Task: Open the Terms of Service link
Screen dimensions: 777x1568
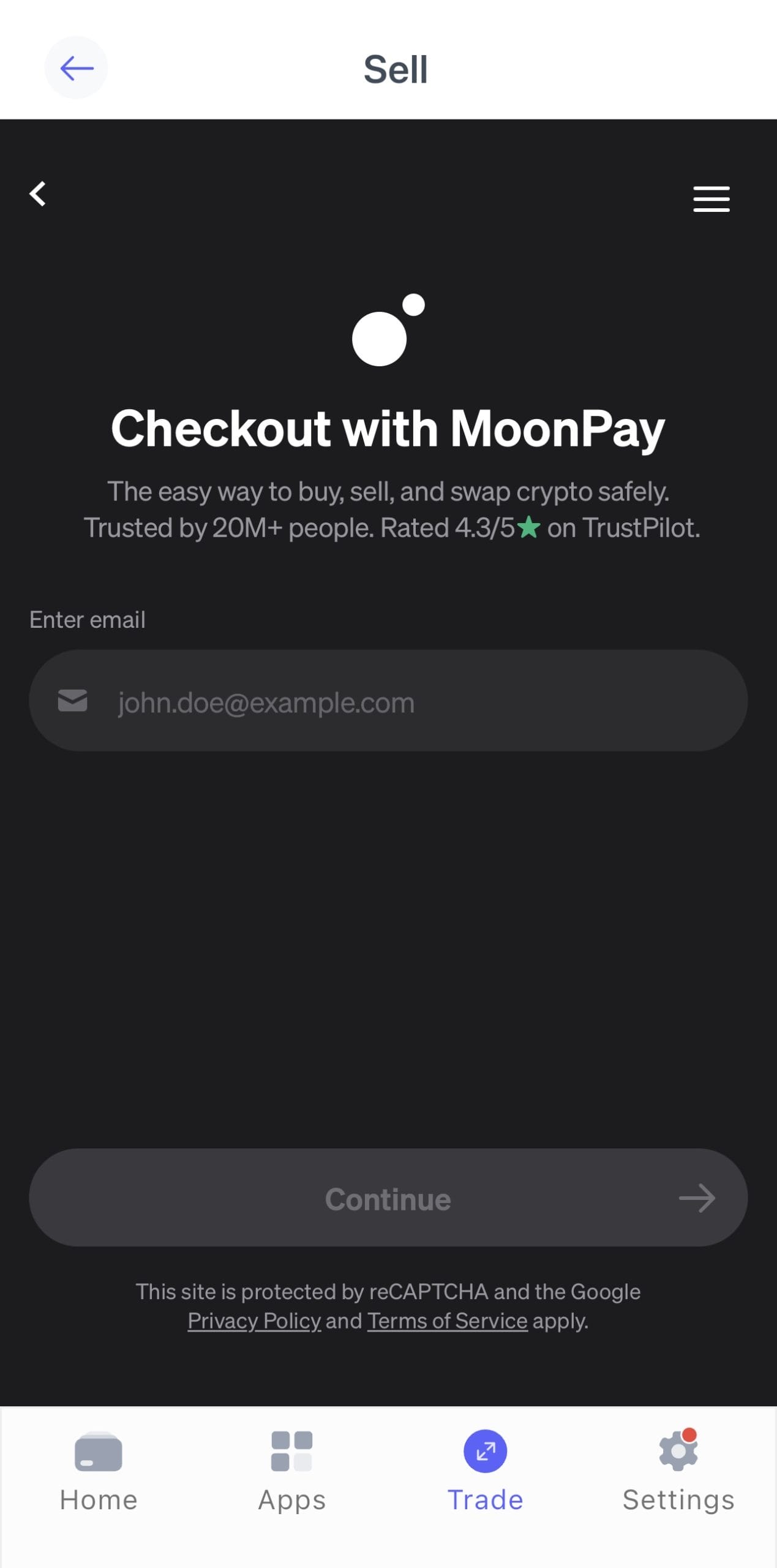Action: pyautogui.click(x=446, y=1321)
